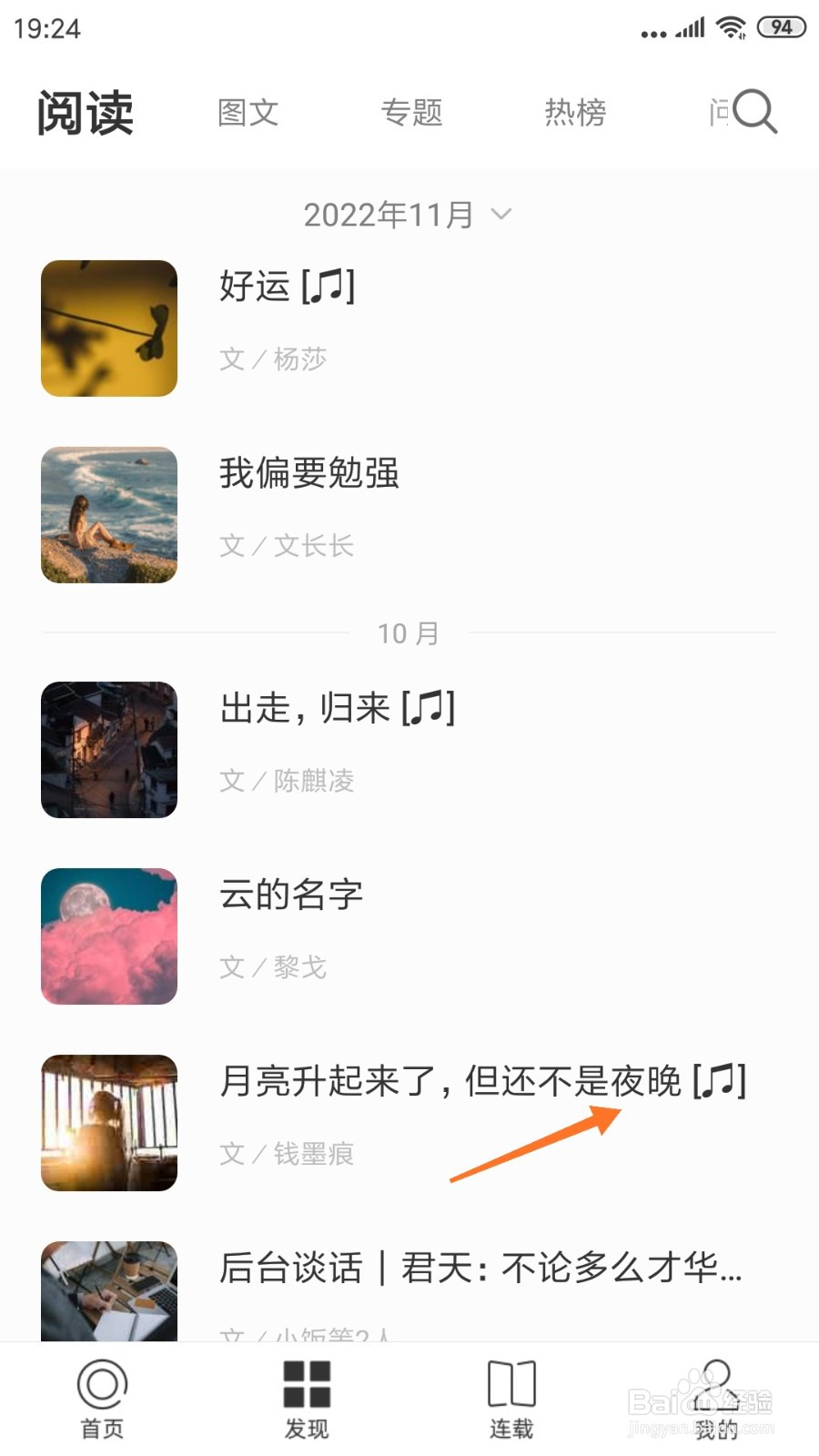Open the article 出走，归来
Image resolution: width=819 pixels, height=1456 pixels.
[x=337, y=708]
